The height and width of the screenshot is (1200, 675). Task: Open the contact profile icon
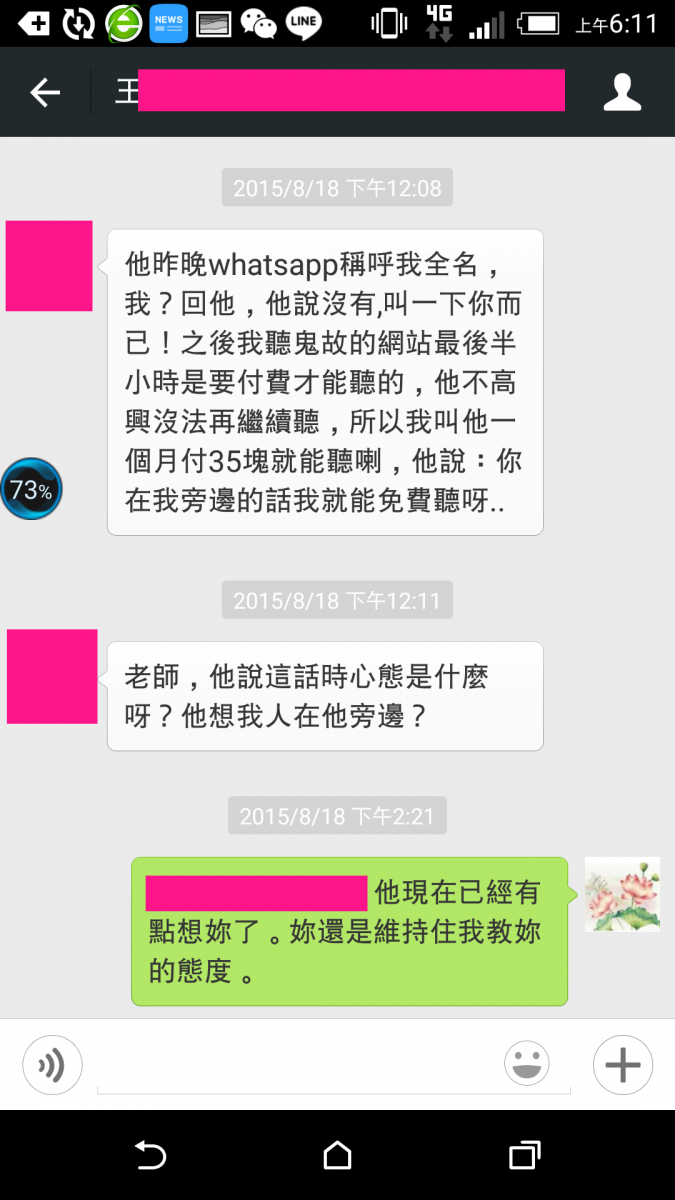622,92
